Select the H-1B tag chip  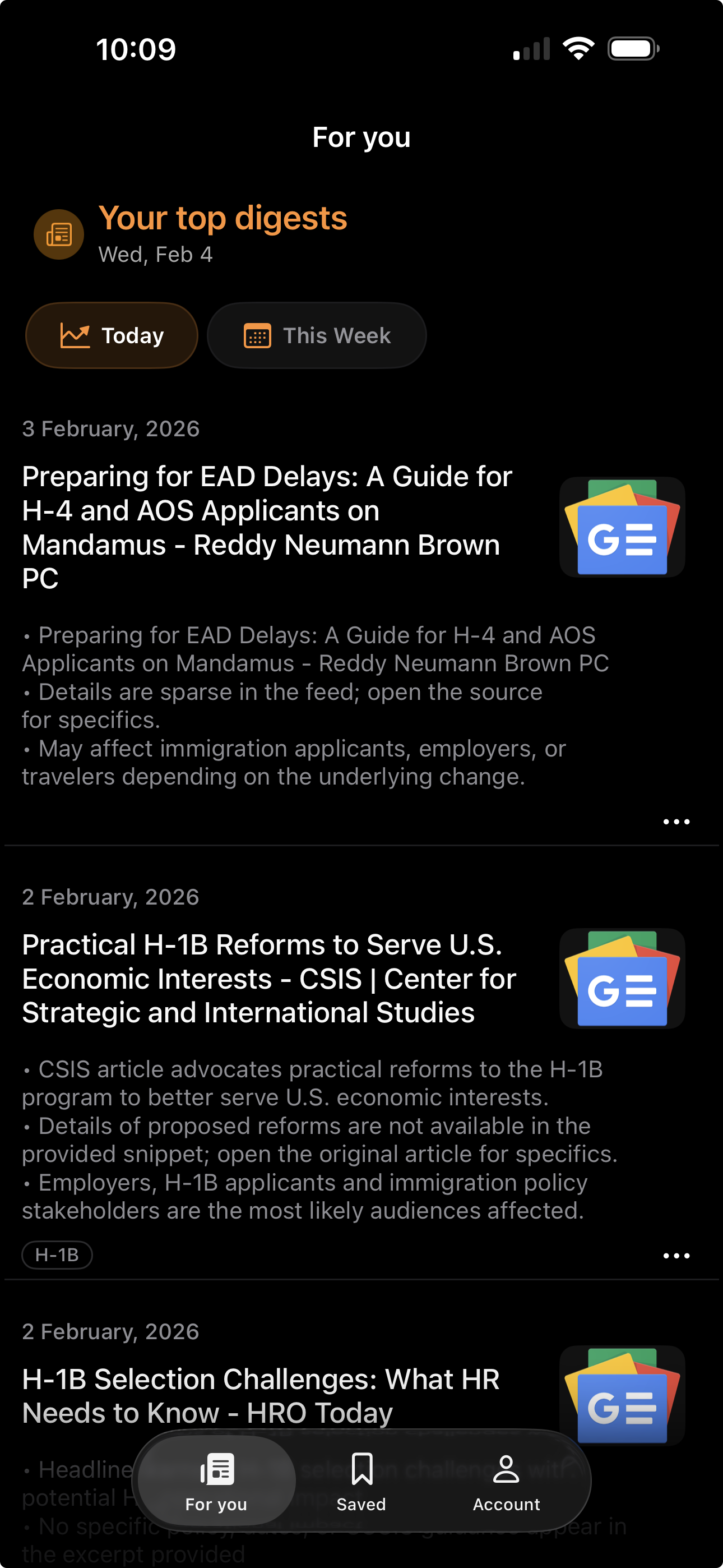pyautogui.click(x=57, y=1255)
